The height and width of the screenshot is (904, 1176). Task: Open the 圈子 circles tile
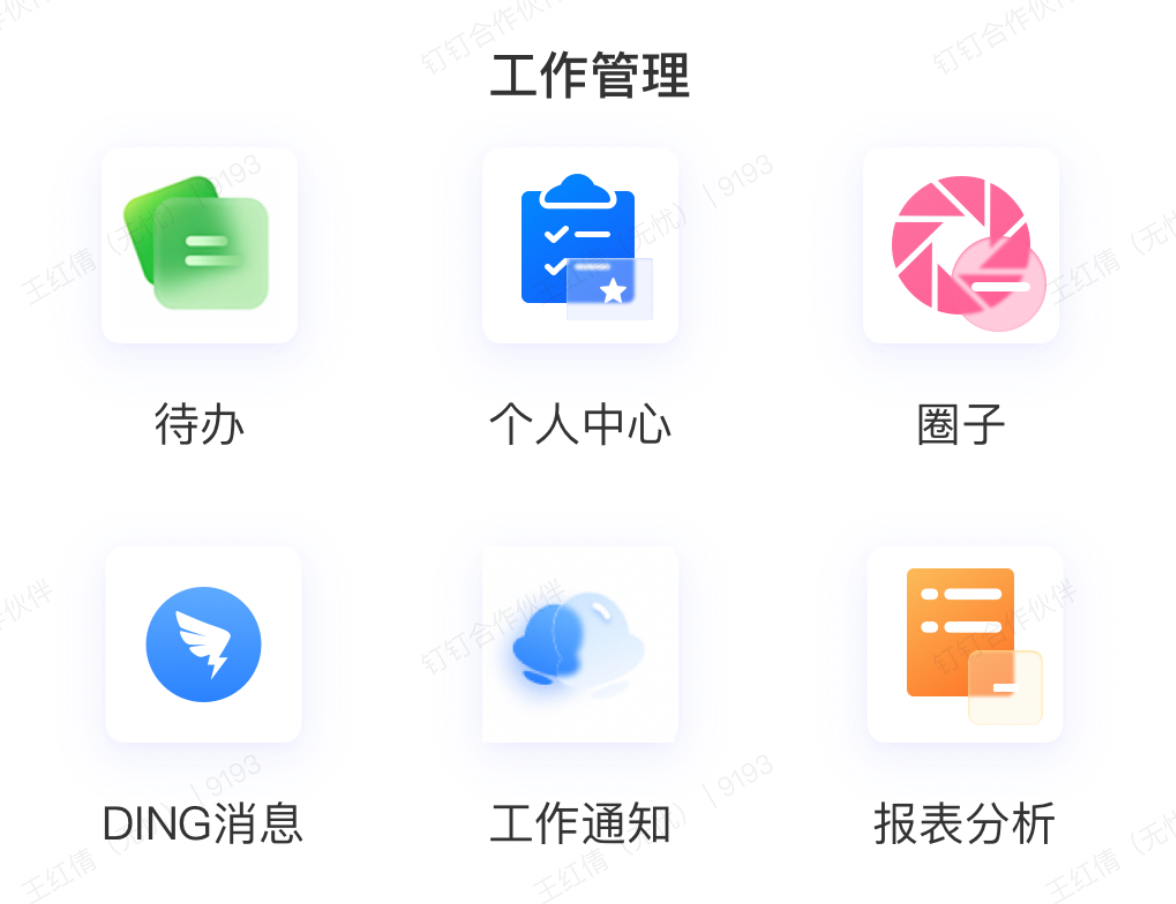coord(961,246)
